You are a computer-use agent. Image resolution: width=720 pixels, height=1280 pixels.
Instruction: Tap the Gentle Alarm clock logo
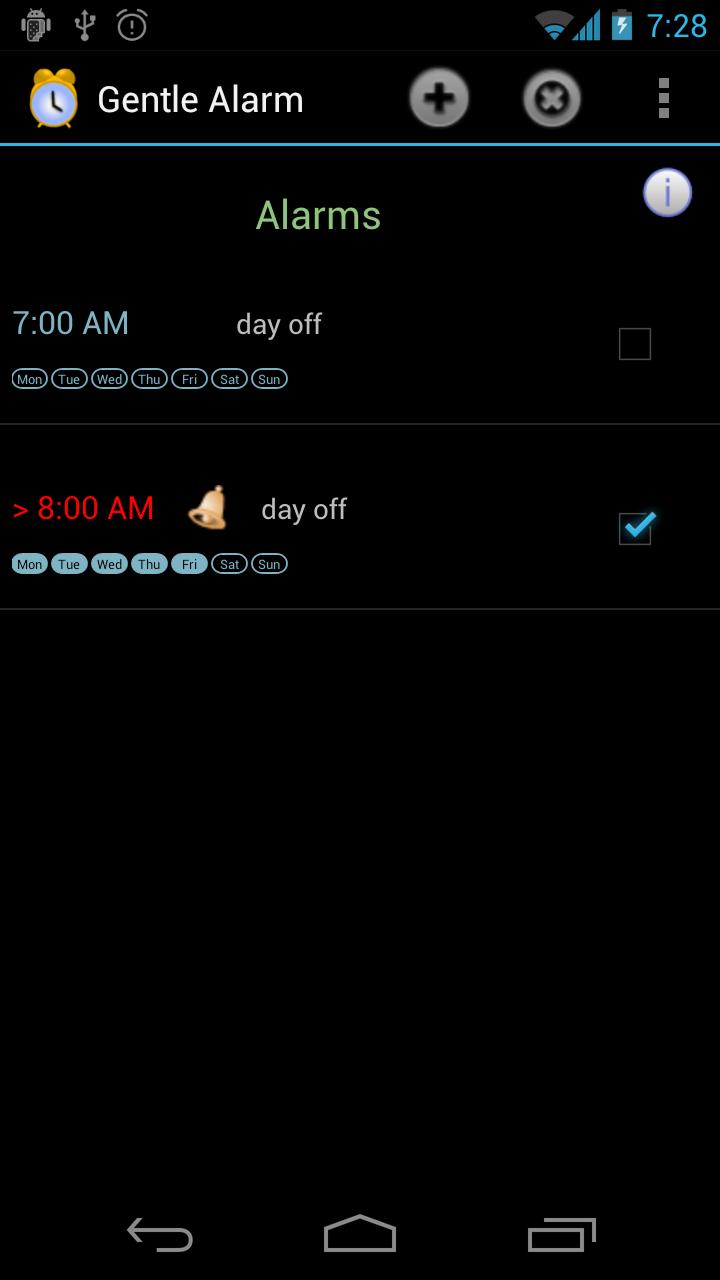pos(50,98)
